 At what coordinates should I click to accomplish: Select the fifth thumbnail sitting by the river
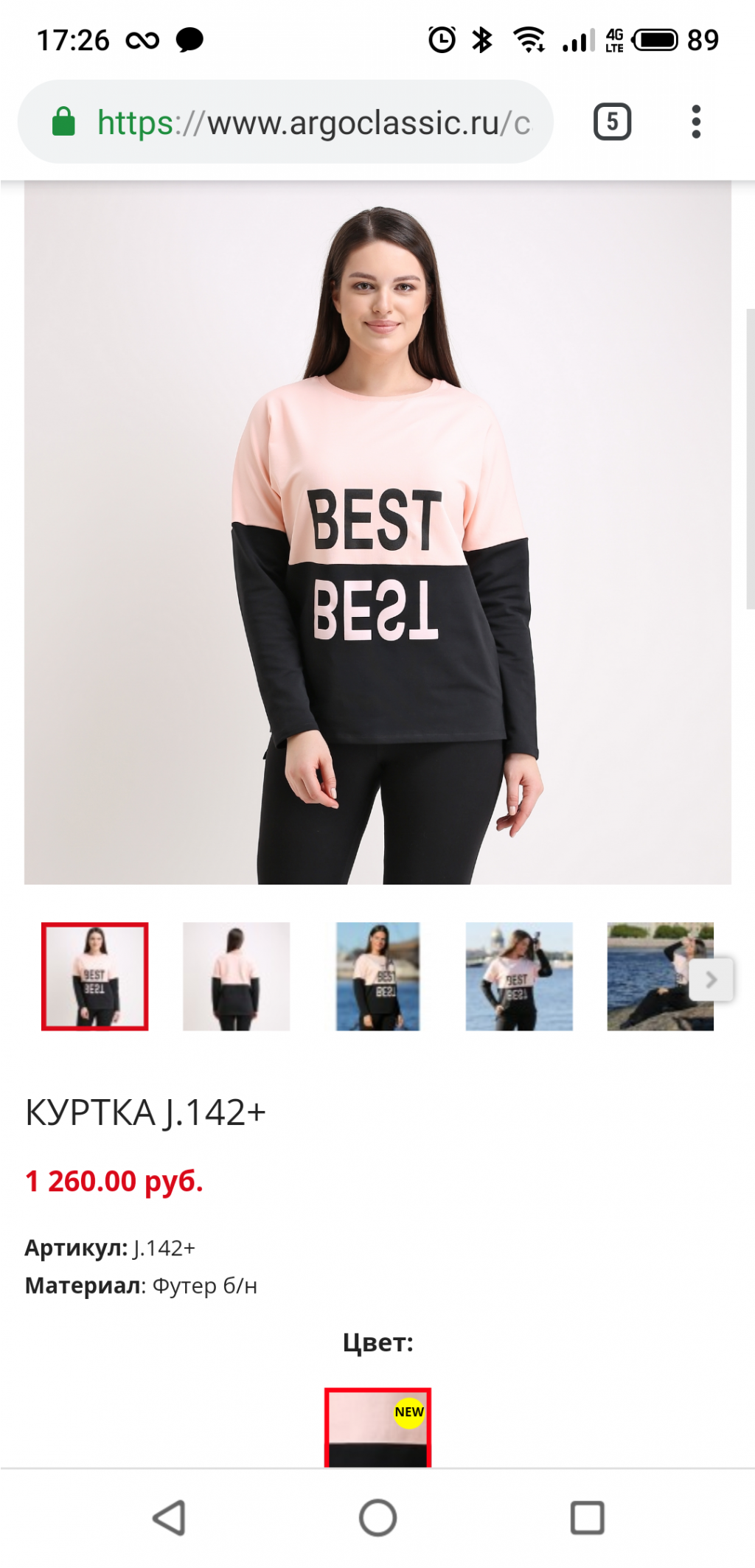click(x=649, y=976)
